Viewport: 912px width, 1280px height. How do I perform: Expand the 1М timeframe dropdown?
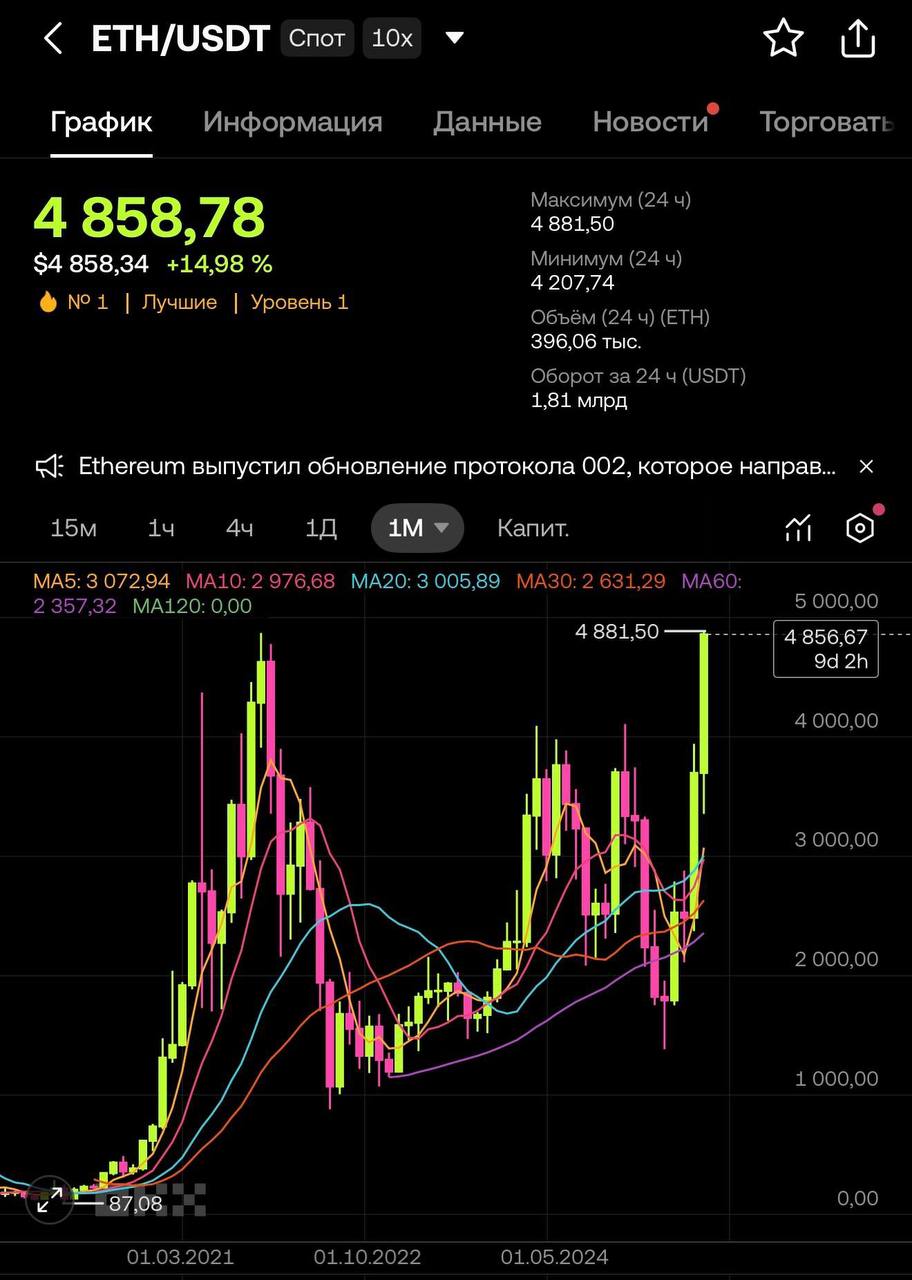click(418, 528)
